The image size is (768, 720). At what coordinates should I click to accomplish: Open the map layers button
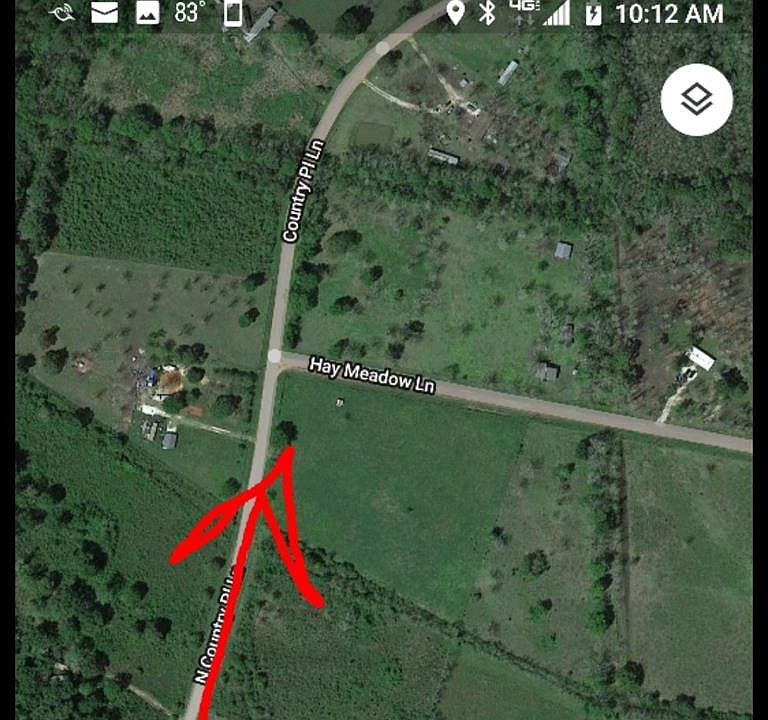(697, 99)
